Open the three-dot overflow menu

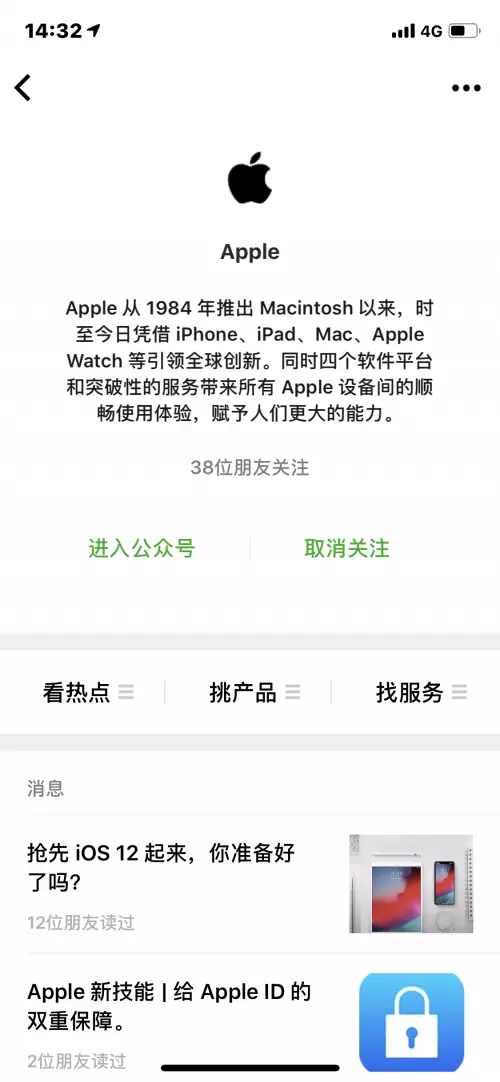pyautogui.click(x=466, y=88)
